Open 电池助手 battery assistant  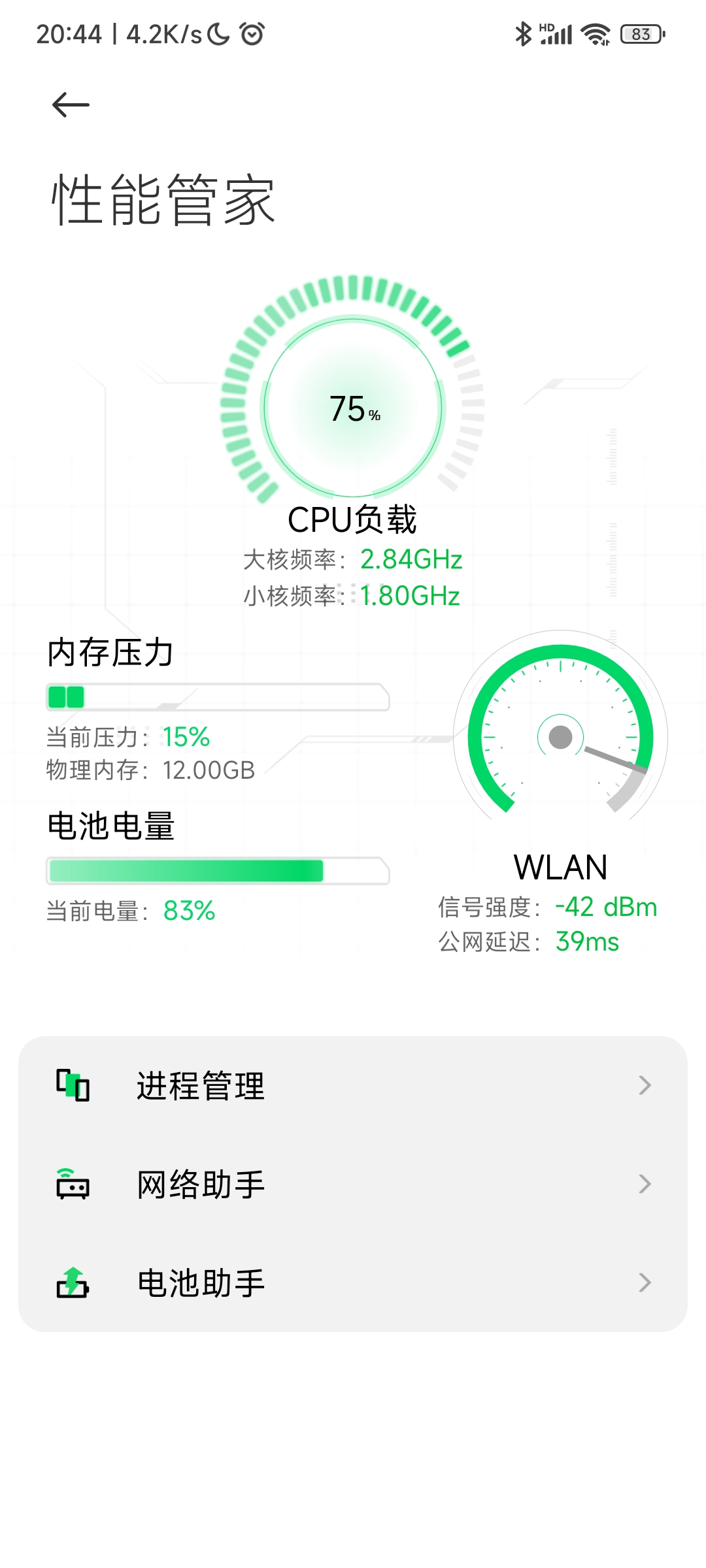(x=353, y=1282)
